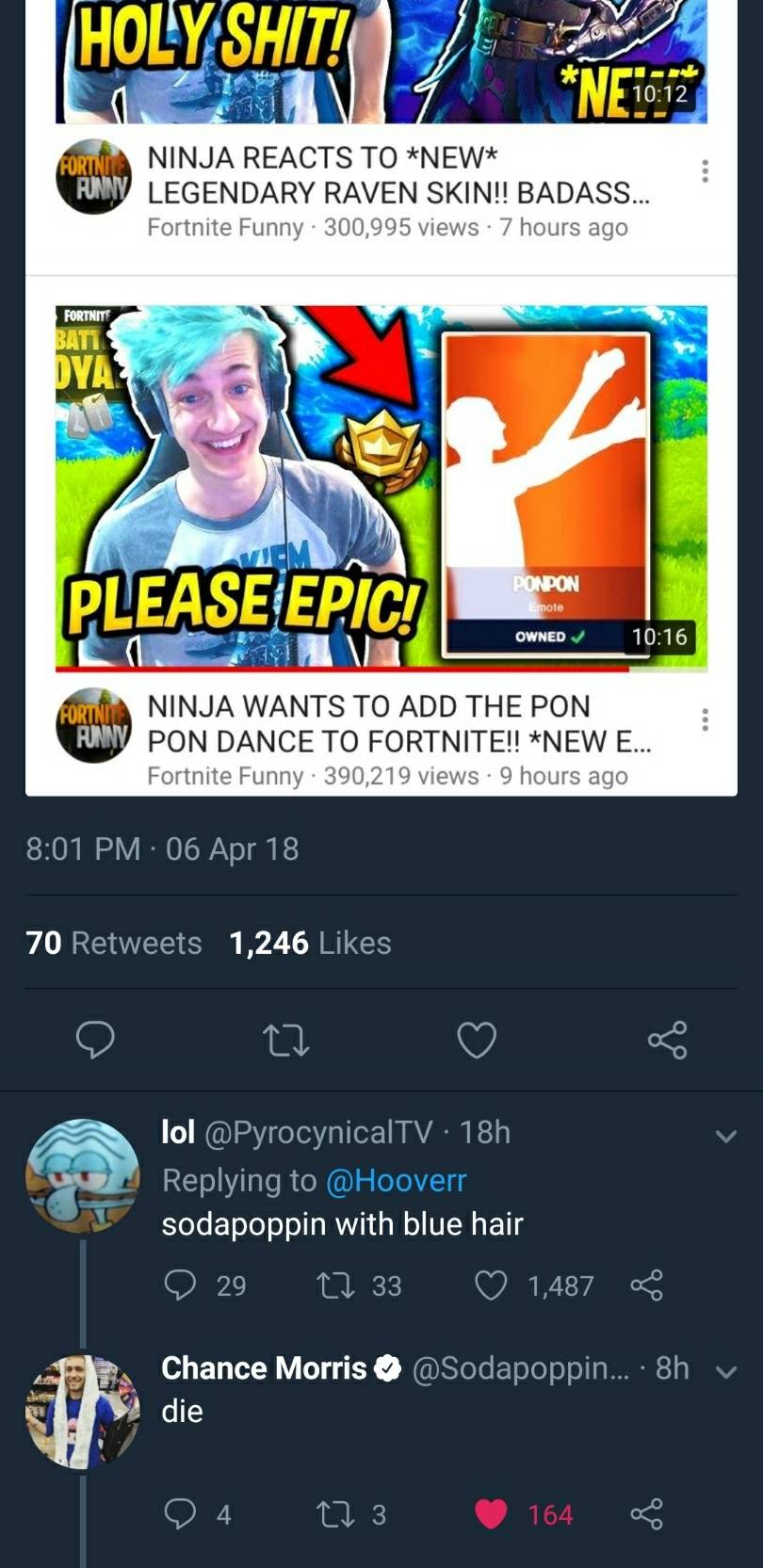Screen dimensions: 763x1568
Task: Expand options on Chance Morris's reply
Action: click(x=725, y=1371)
